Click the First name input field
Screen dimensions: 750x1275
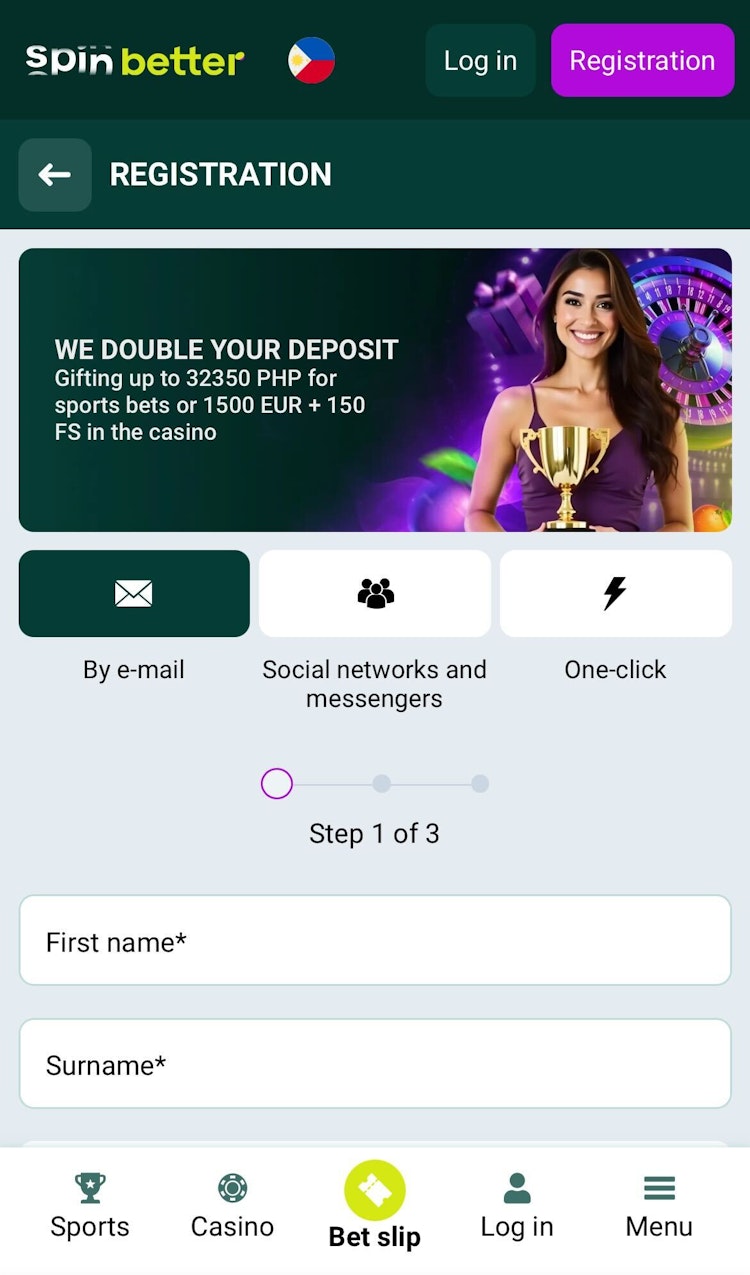pos(375,940)
